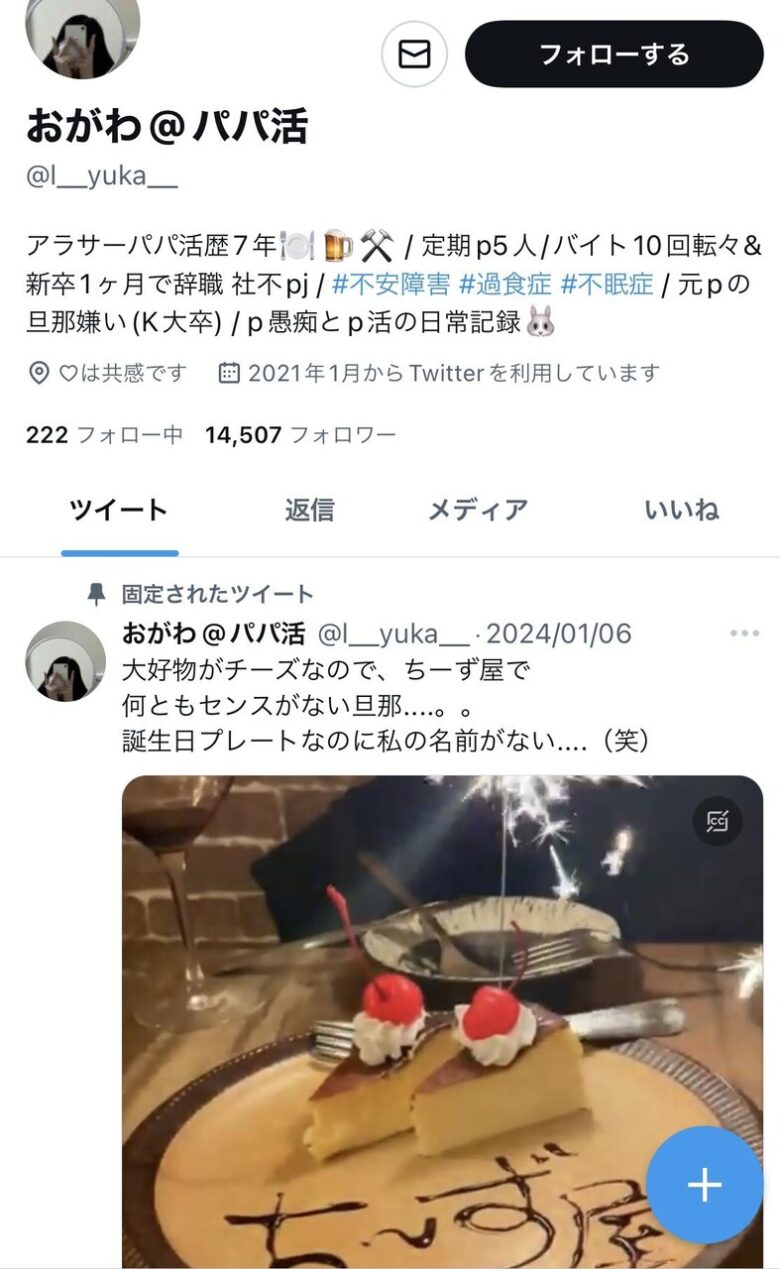
Task: View the 222 フォロー中 list
Action: click(x=104, y=435)
